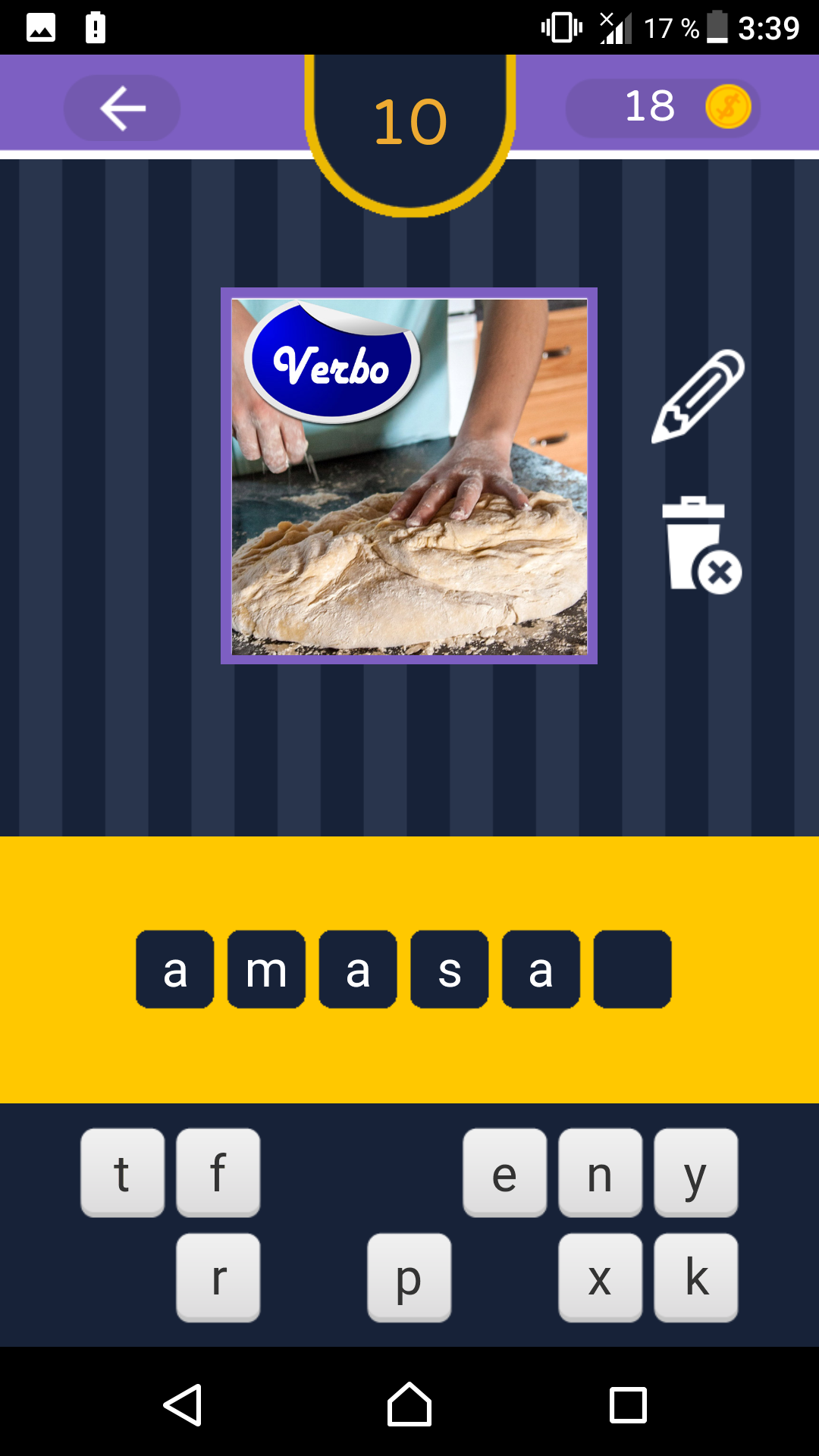Insert the letter r tile

[218, 1277]
